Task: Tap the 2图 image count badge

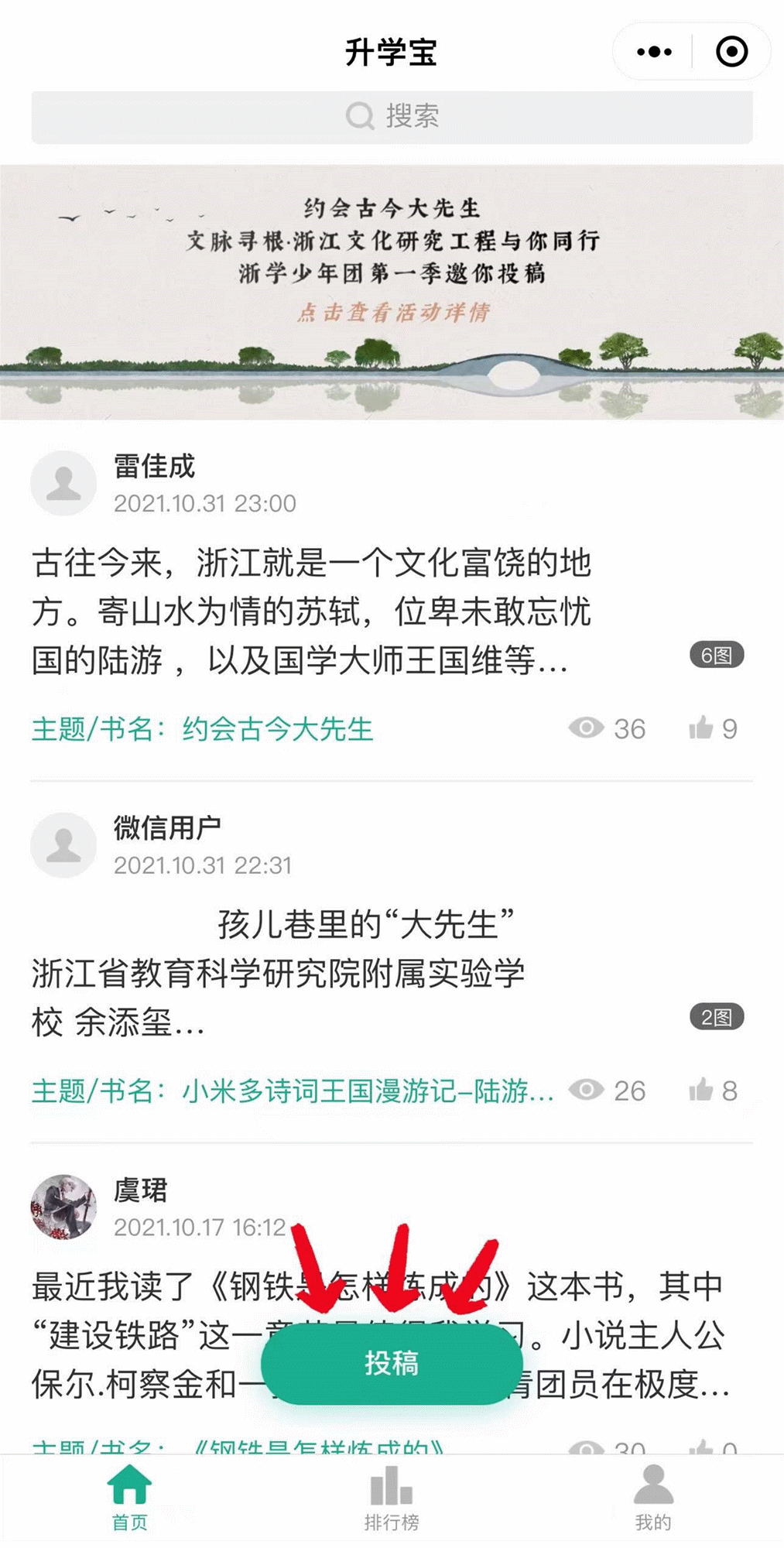Action: point(716,1014)
